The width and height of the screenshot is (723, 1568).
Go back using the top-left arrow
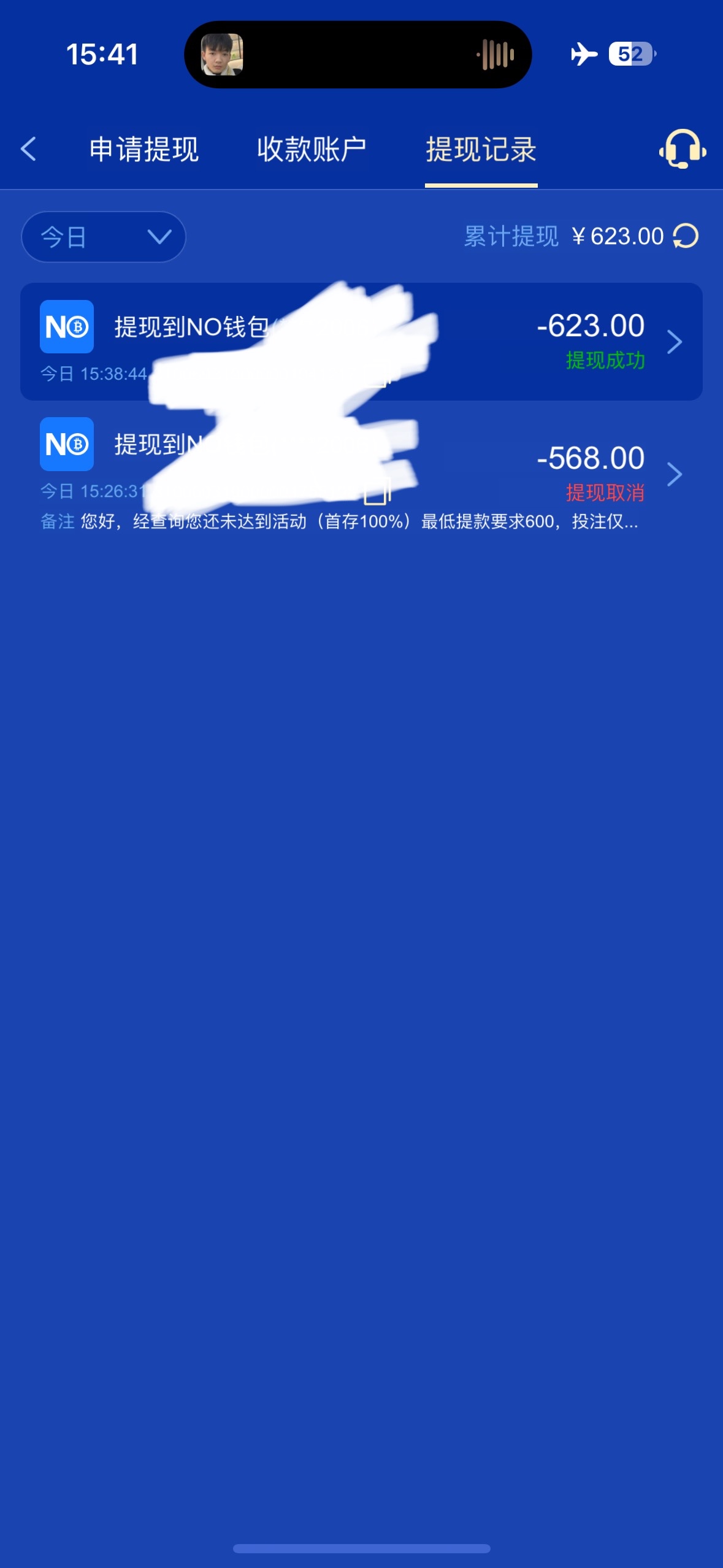(x=29, y=149)
